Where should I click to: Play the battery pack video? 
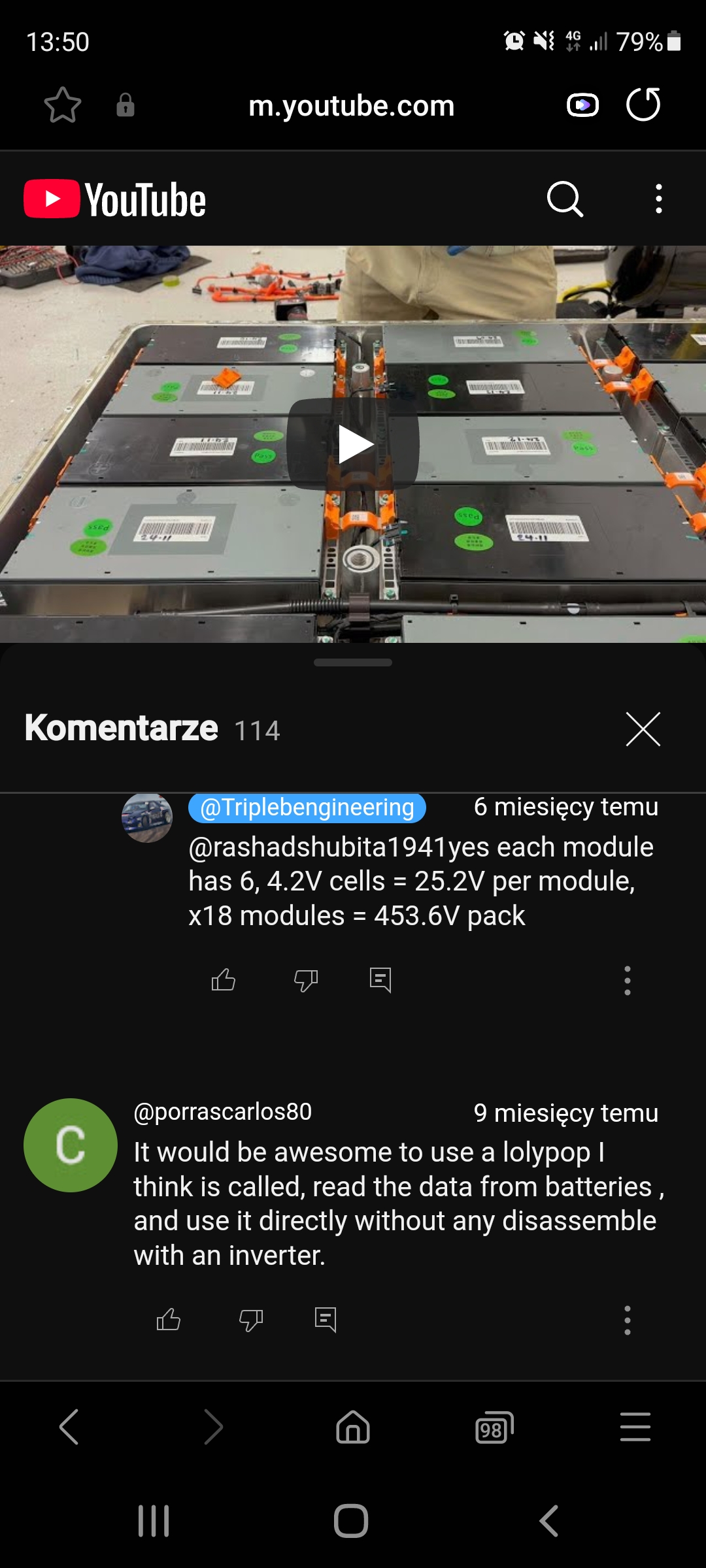point(353,444)
